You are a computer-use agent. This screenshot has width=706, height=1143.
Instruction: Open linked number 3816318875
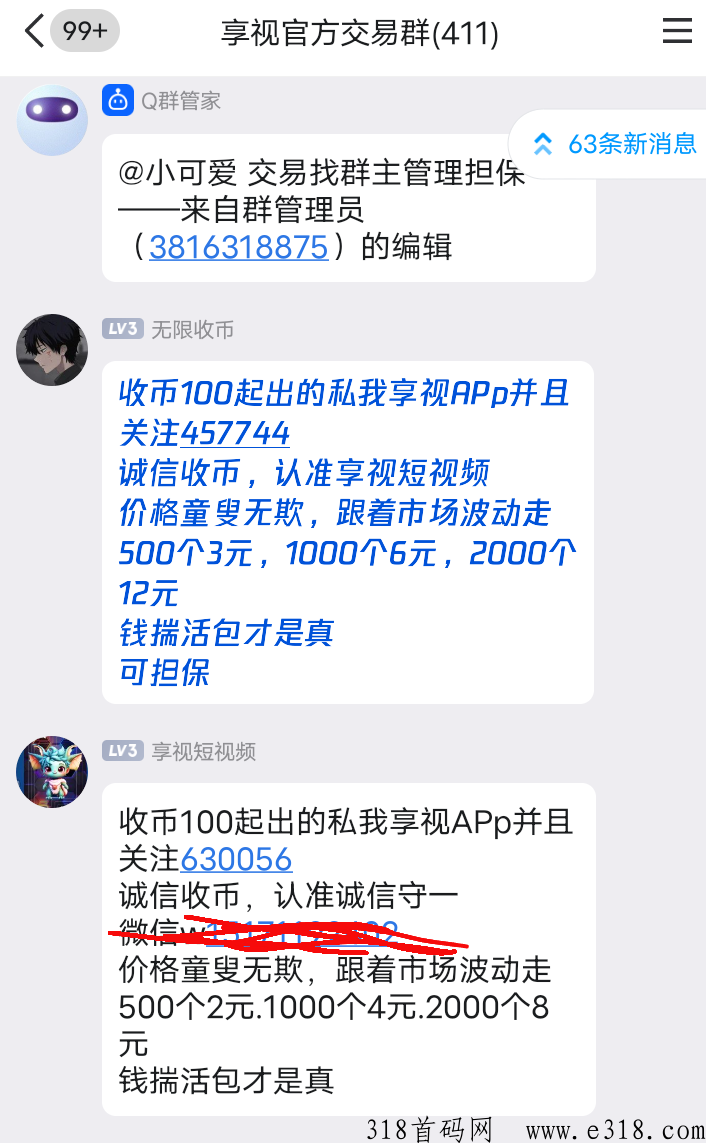point(238,246)
